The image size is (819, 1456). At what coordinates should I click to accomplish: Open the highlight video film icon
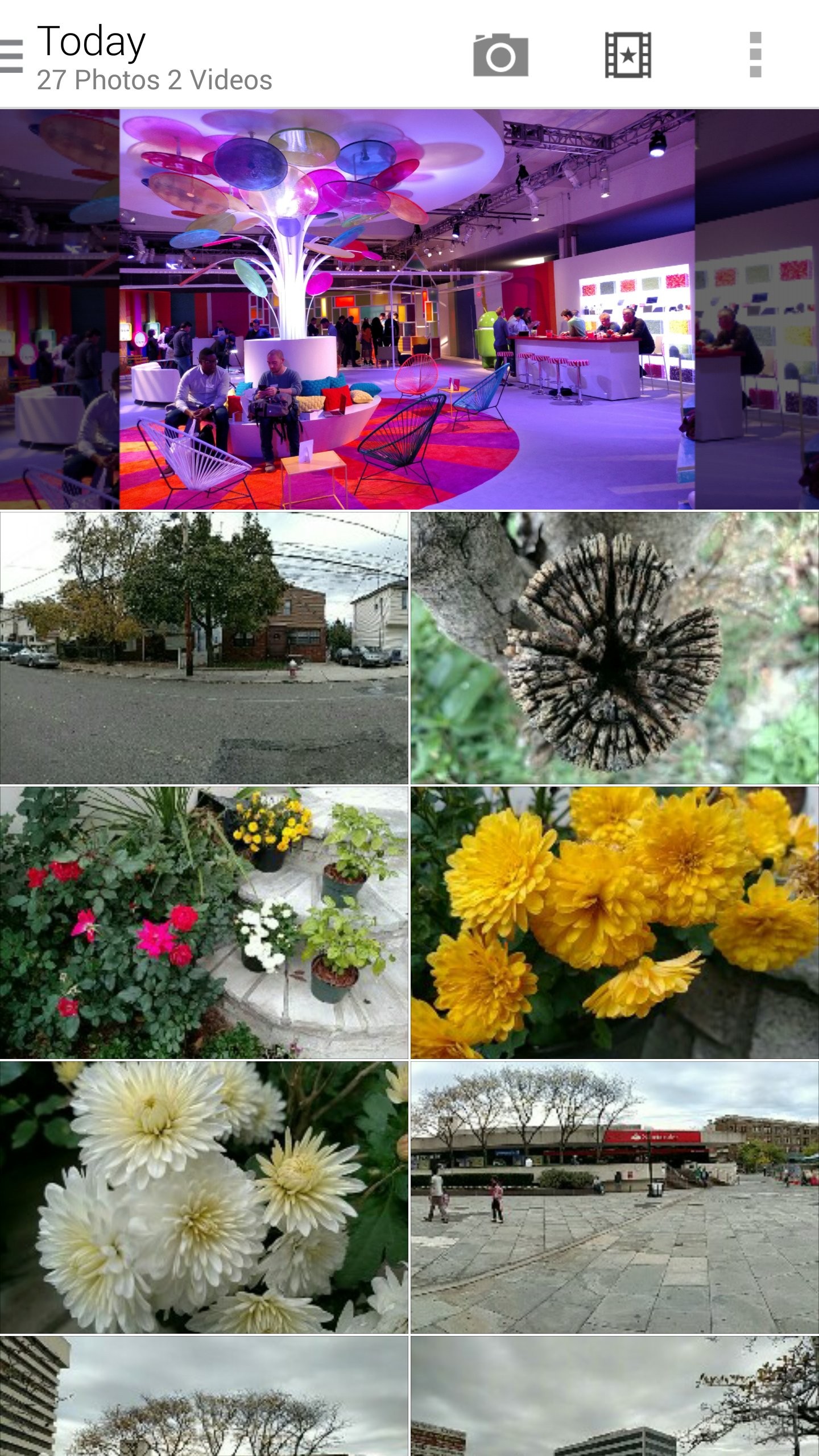(x=628, y=55)
